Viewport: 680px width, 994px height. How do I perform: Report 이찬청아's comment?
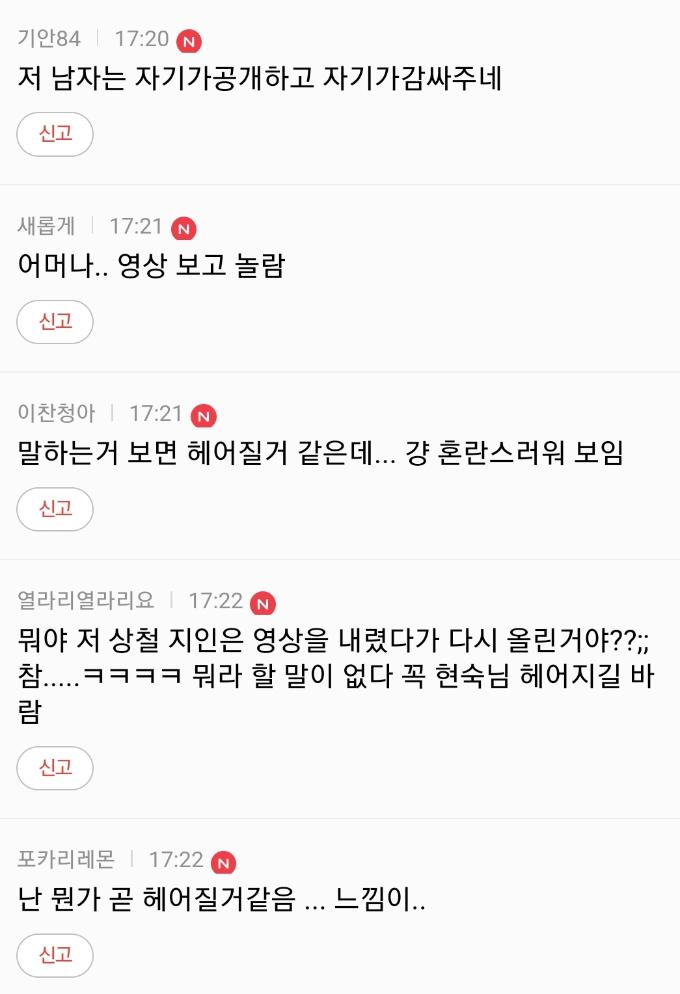point(55,508)
